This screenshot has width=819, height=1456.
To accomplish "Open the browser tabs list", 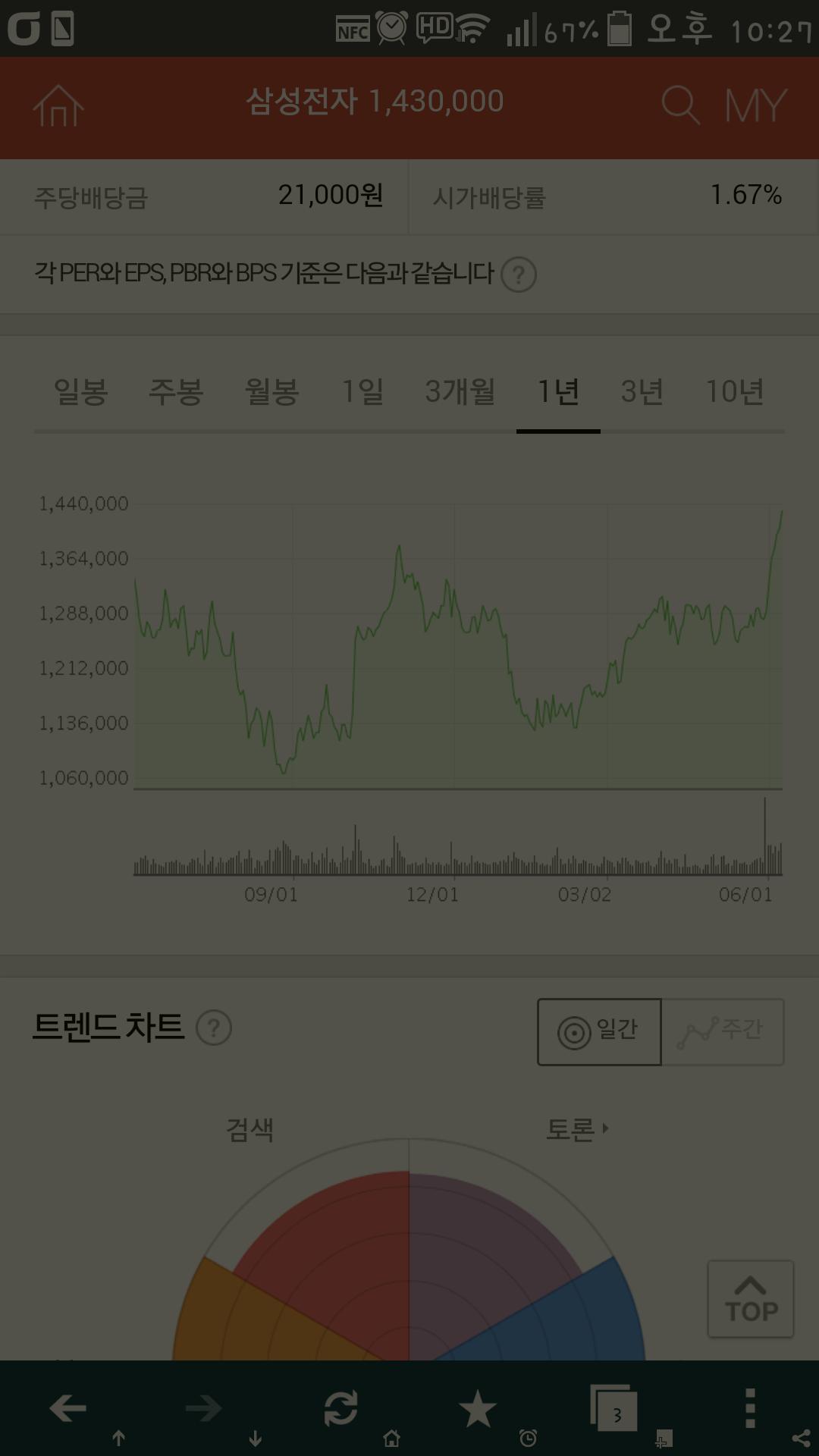I will 613,1409.
